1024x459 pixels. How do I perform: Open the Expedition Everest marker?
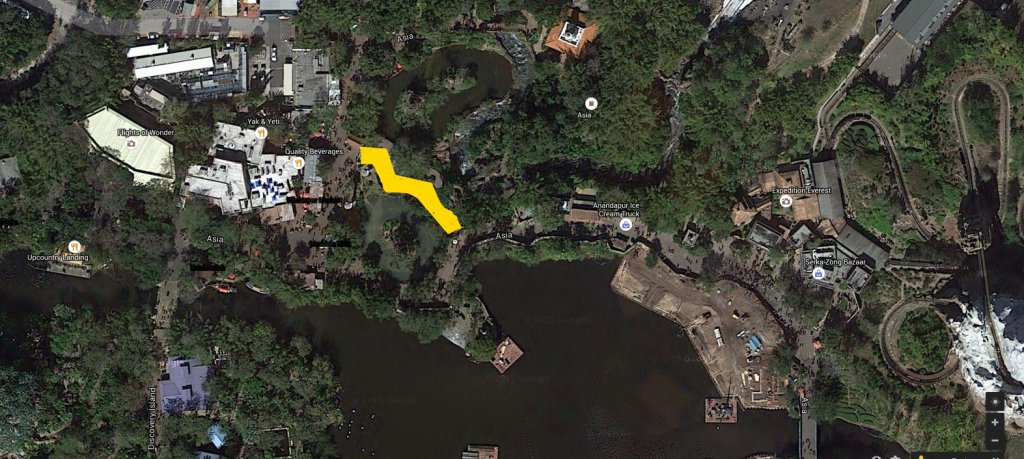[785, 200]
